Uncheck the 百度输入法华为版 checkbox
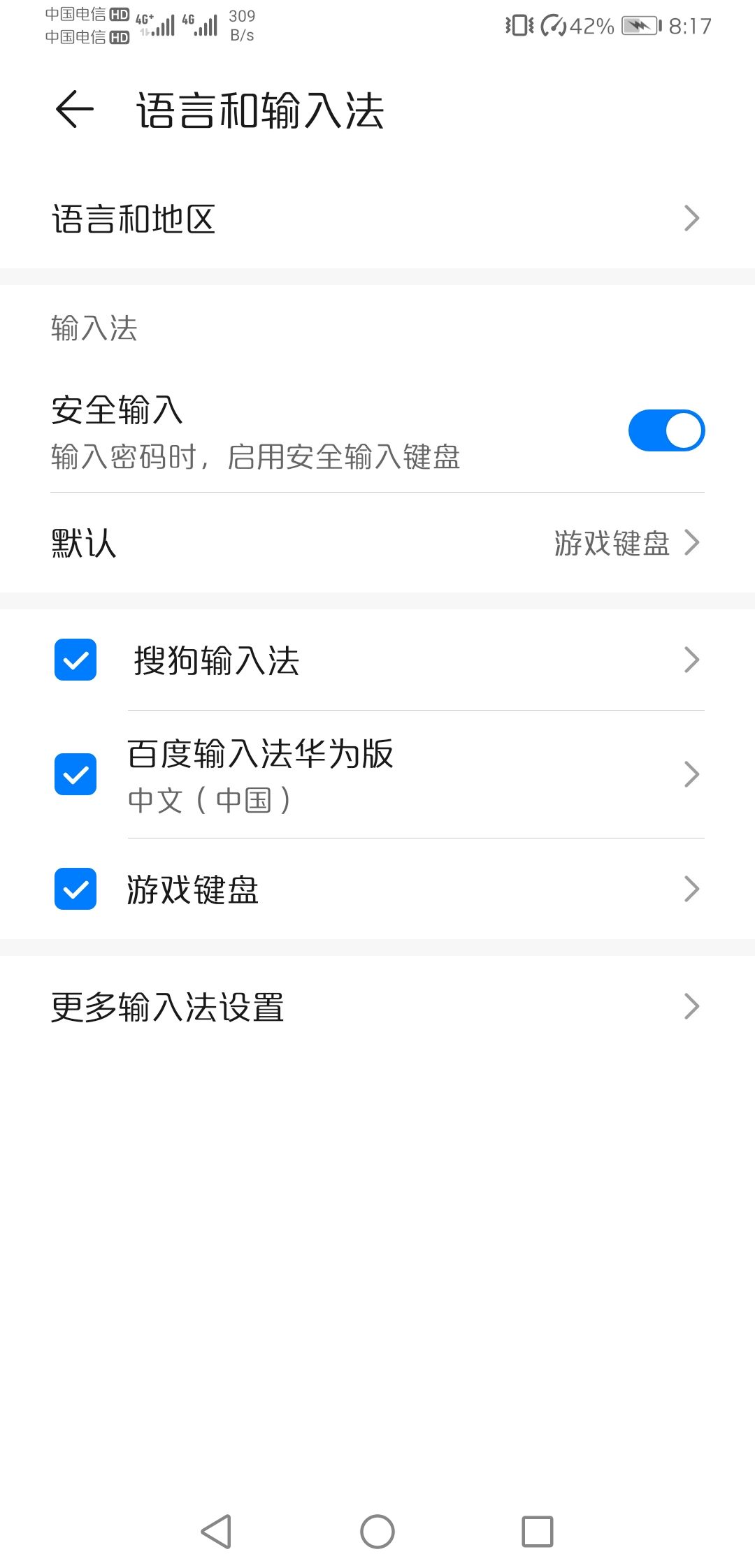 pyautogui.click(x=75, y=774)
